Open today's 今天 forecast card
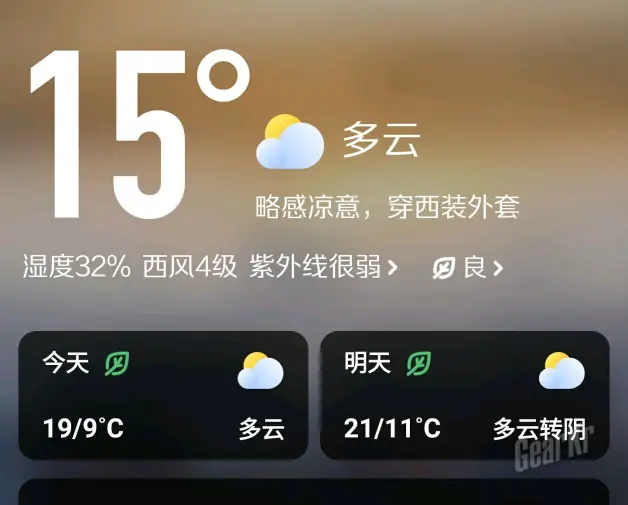This screenshot has width=628, height=505. pos(163,396)
